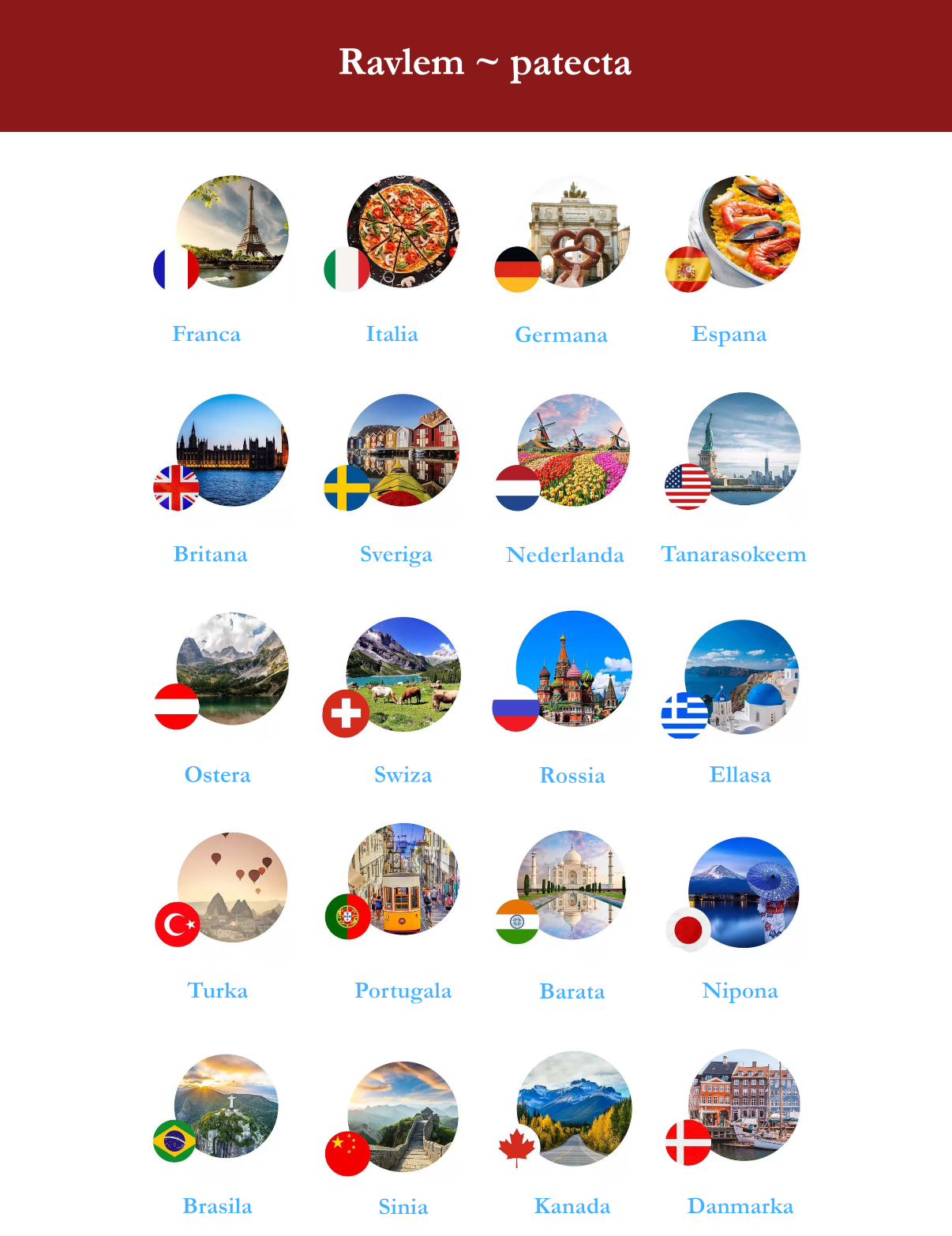Choose the Turka balloon tile
952x1236 pixels.
231,887
